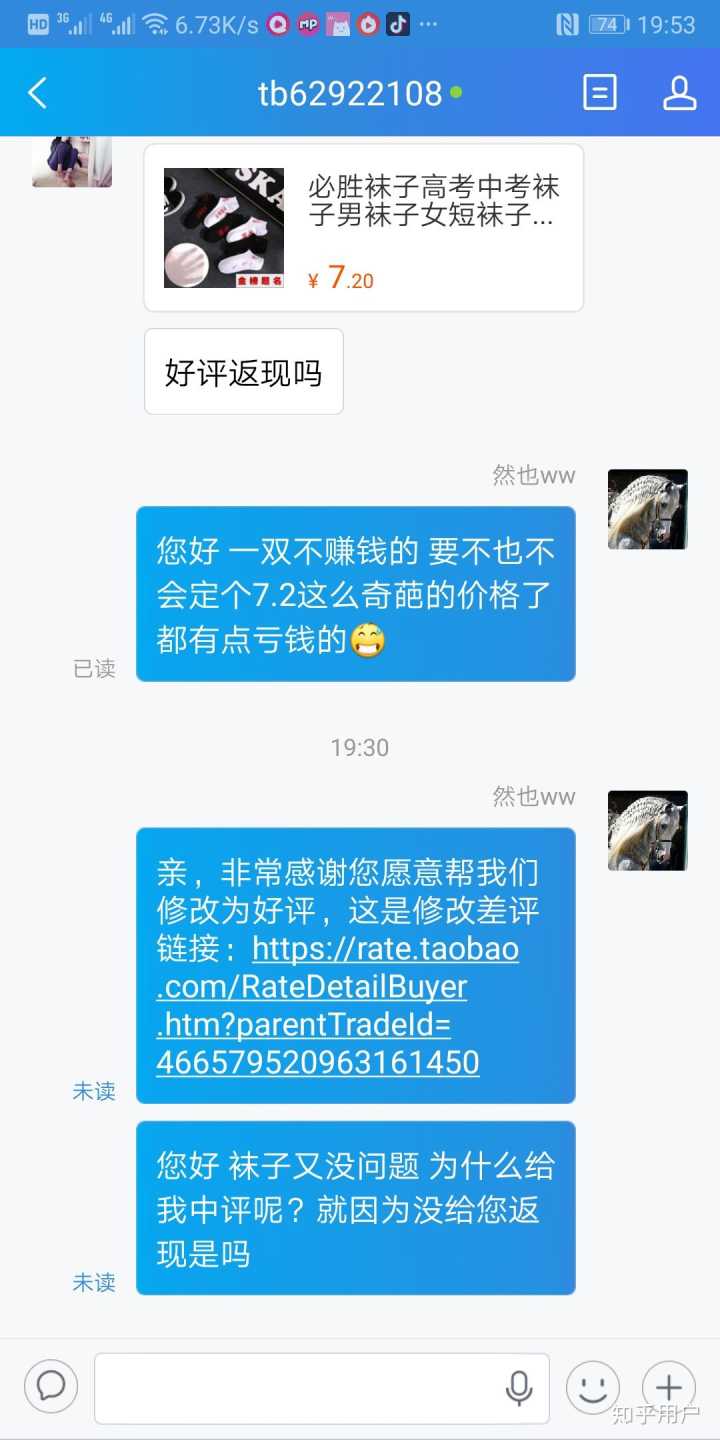Open the emoji picker
Viewport: 720px width, 1440px height.
pyautogui.click(x=593, y=1388)
